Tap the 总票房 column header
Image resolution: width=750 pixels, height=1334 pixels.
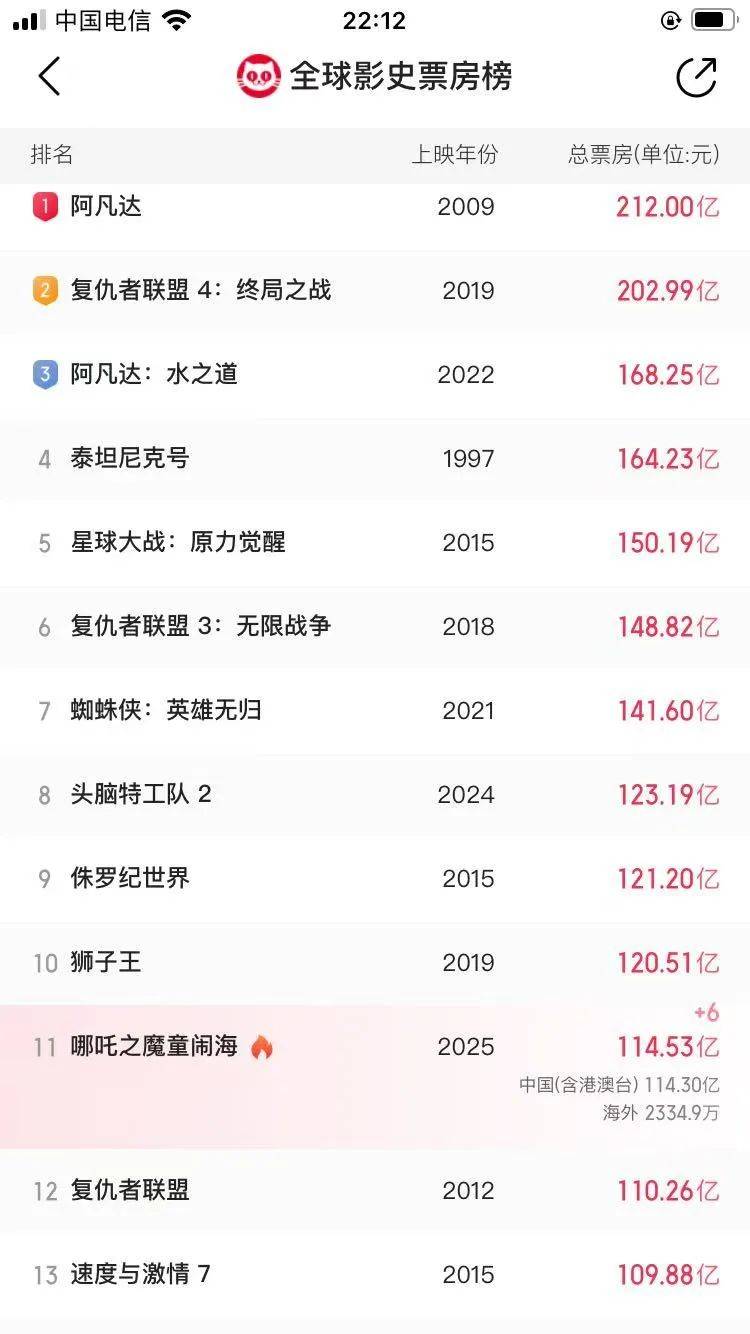coord(645,156)
